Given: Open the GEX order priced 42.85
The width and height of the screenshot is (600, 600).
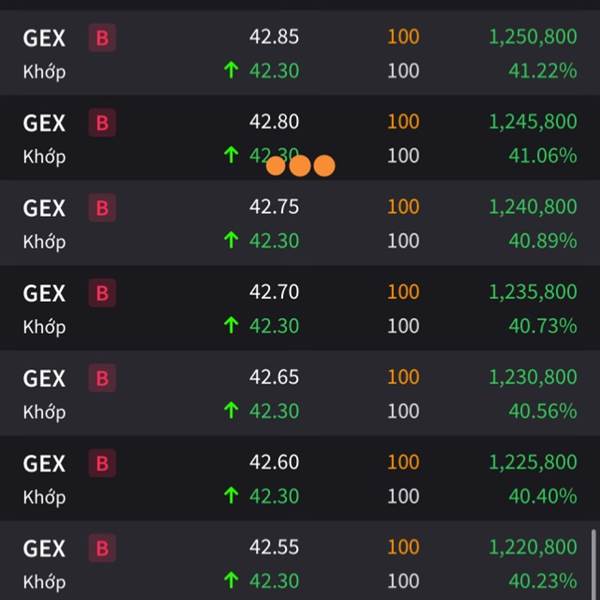Looking at the screenshot, I should 300,54.
